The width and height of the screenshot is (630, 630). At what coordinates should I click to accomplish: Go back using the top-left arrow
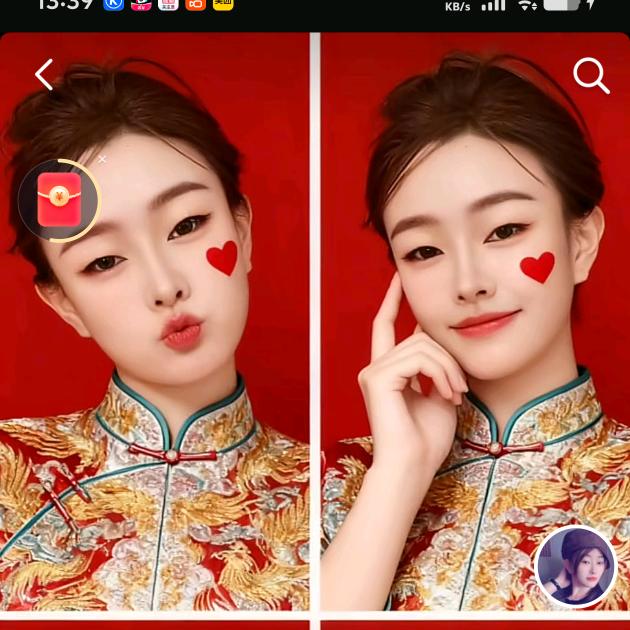(44, 75)
